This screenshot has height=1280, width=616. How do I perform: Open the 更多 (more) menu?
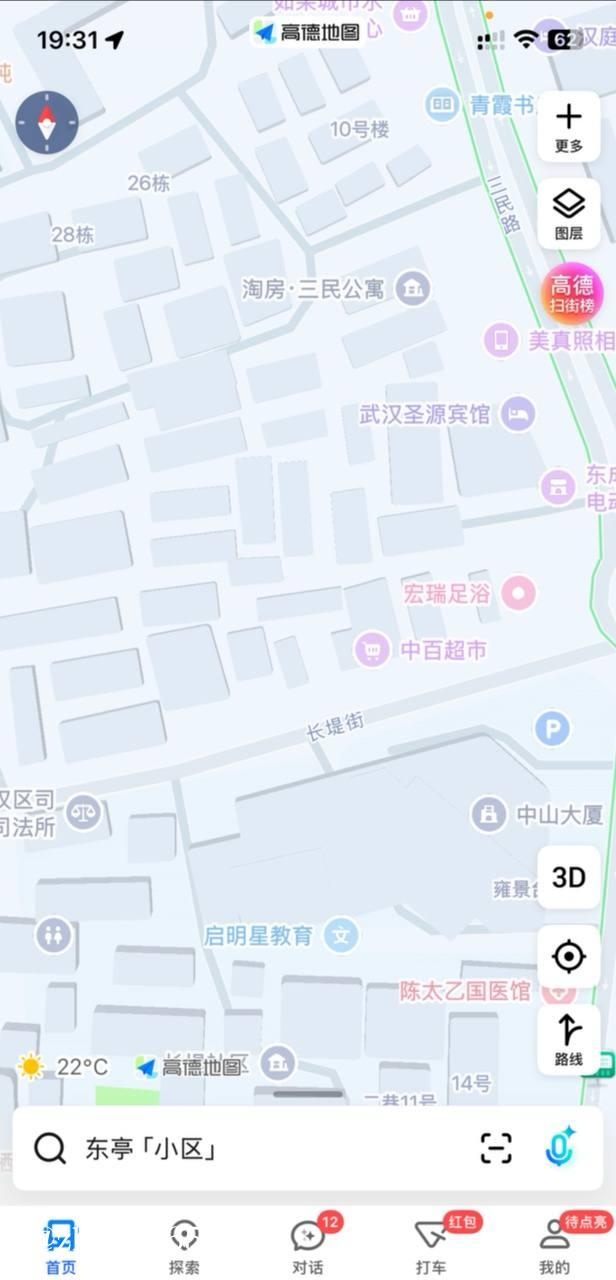568,127
